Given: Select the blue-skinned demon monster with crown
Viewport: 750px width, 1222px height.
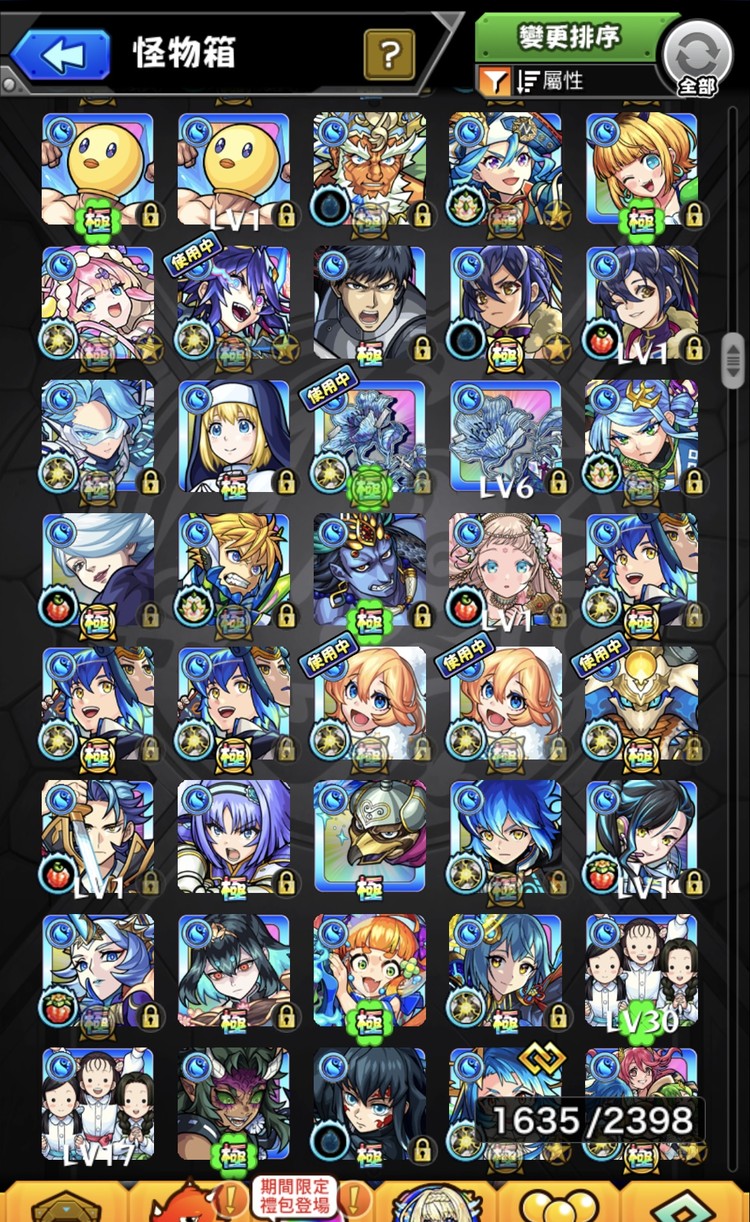Looking at the screenshot, I should [x=369, y=568].
